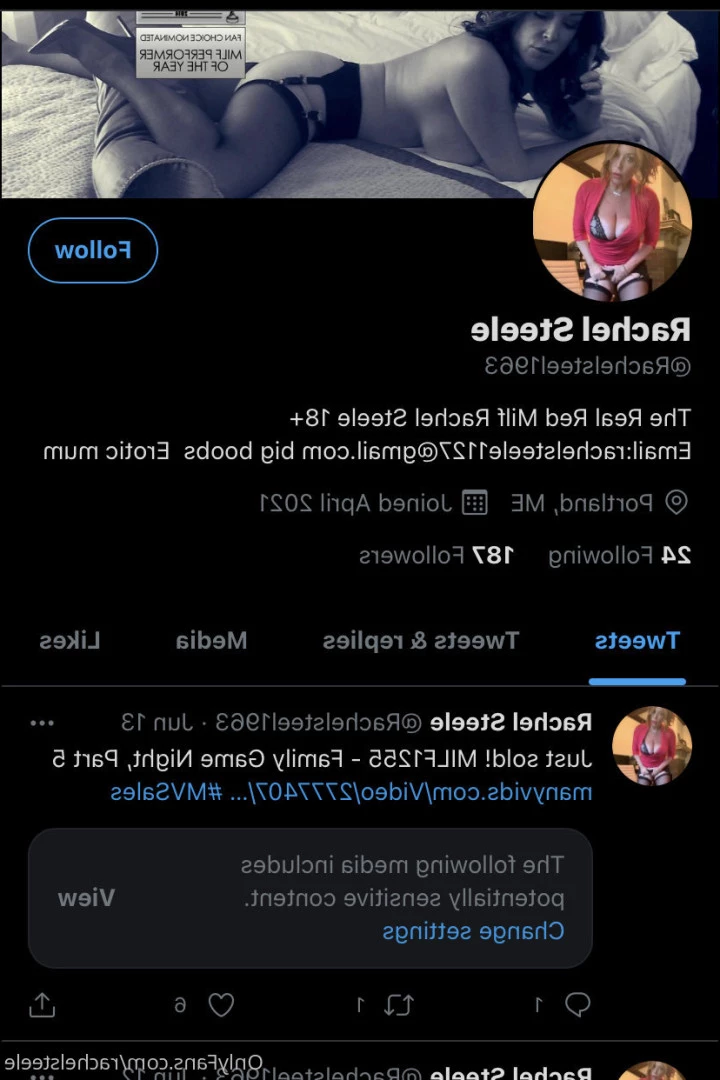
Task: Open the Likes tab
Action: (70, 641)
